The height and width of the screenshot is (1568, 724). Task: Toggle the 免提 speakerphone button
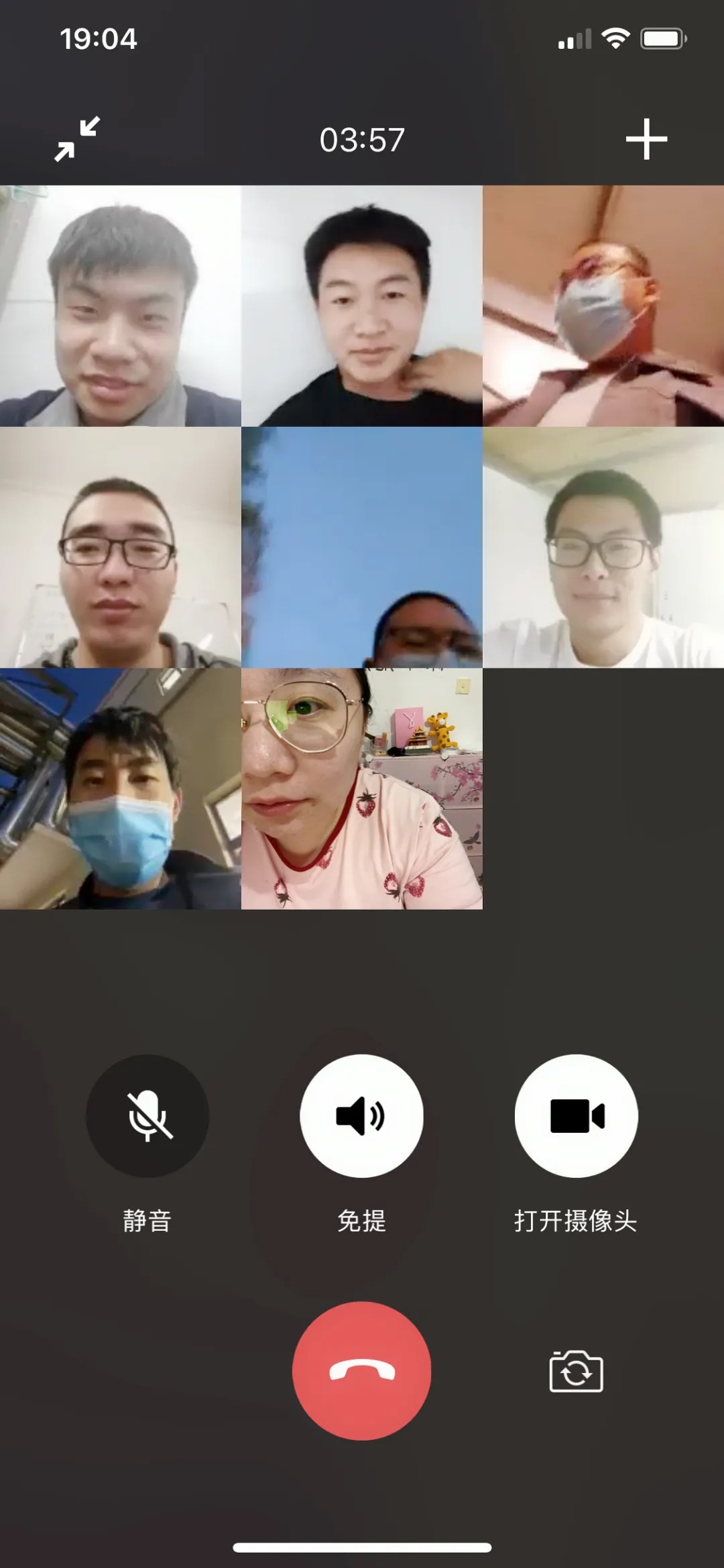(x=361, y=1115)
